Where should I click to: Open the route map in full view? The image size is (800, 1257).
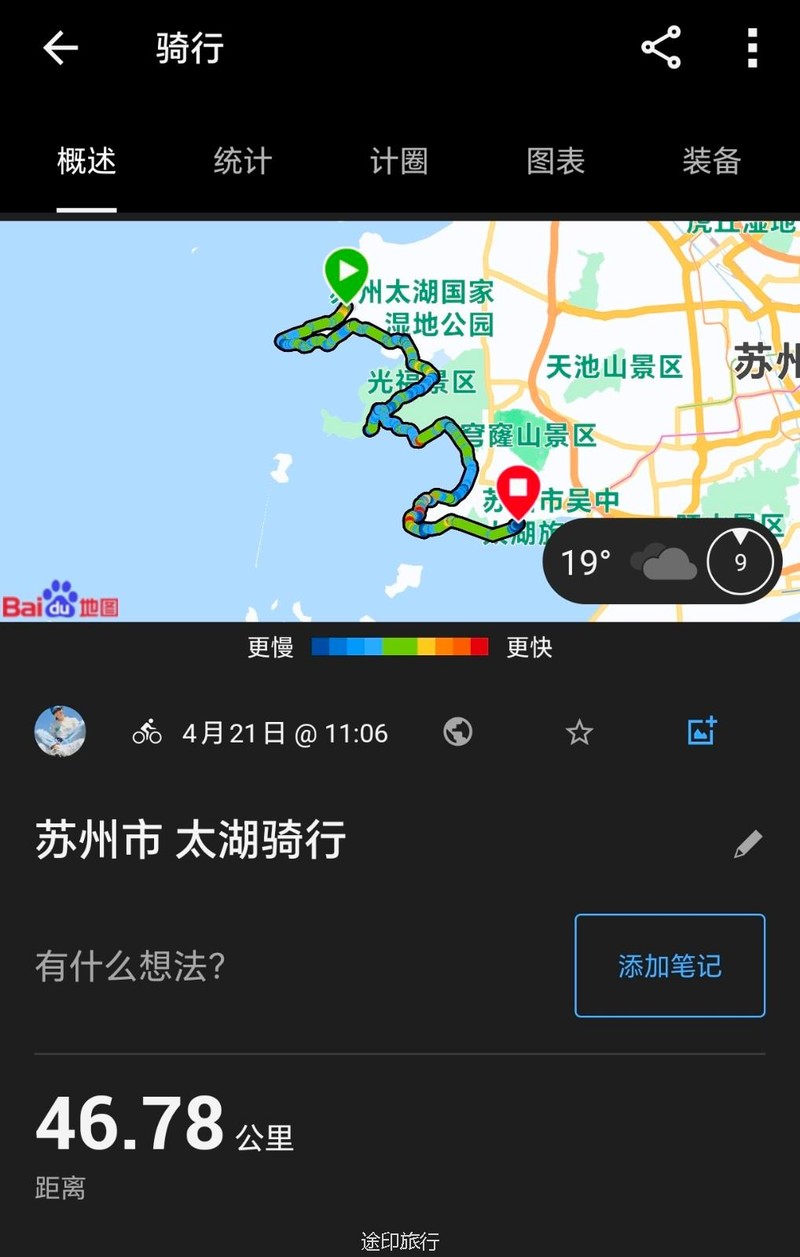click(400, 420)
